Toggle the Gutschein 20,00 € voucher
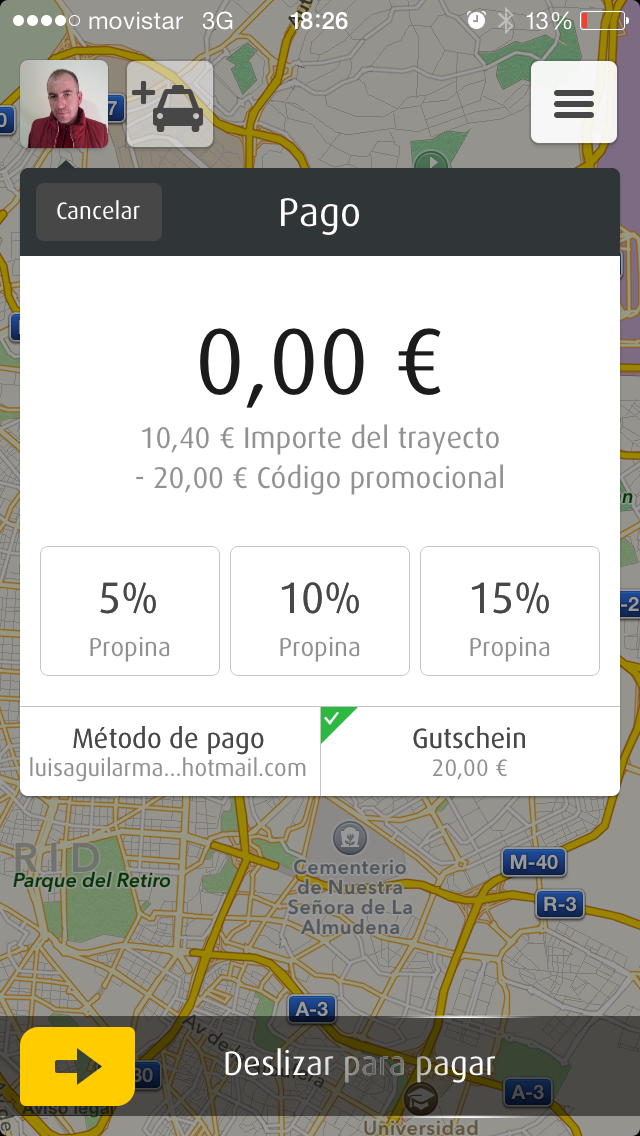The width and height of the screenshot is (640, 1136). click(x=470, y=751)
